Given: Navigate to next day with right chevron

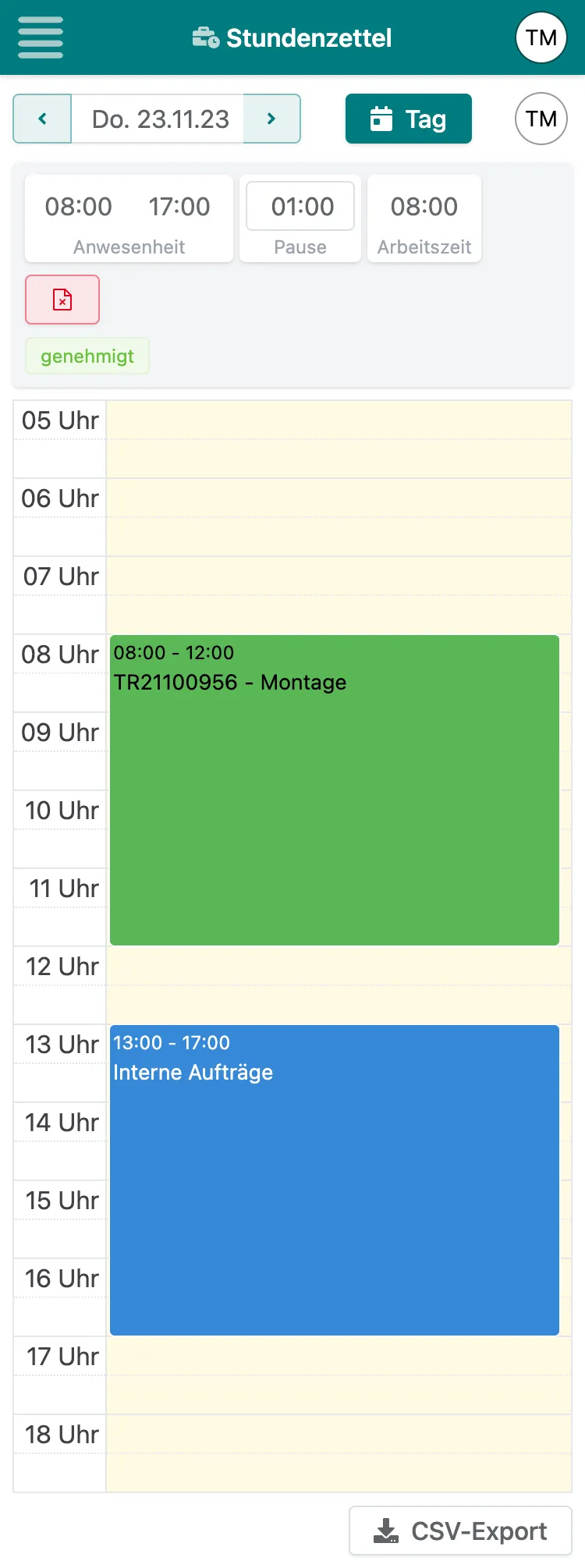Looking at the screenshot, I should click(271, 119).
